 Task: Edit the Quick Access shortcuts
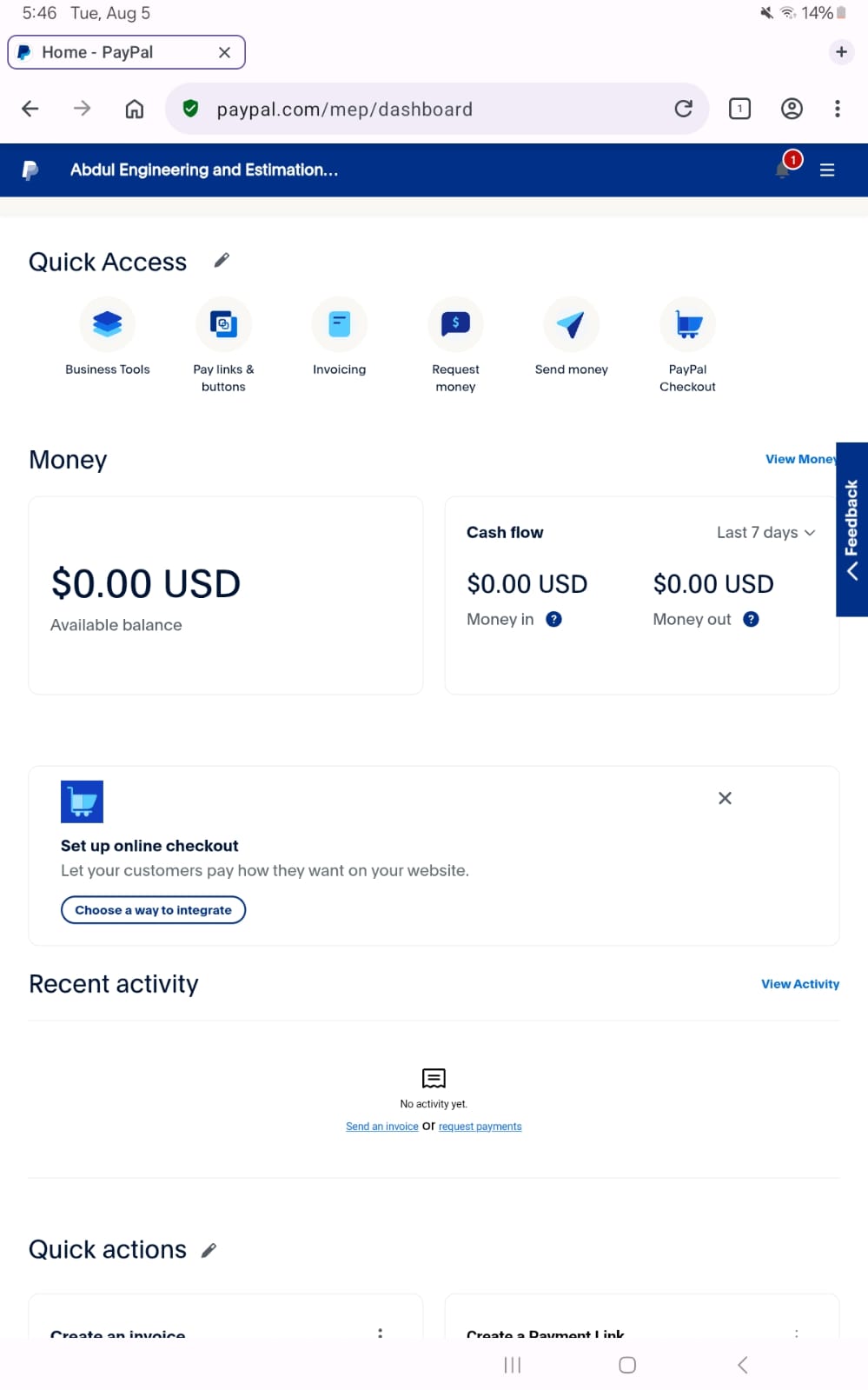coord(222,260)
